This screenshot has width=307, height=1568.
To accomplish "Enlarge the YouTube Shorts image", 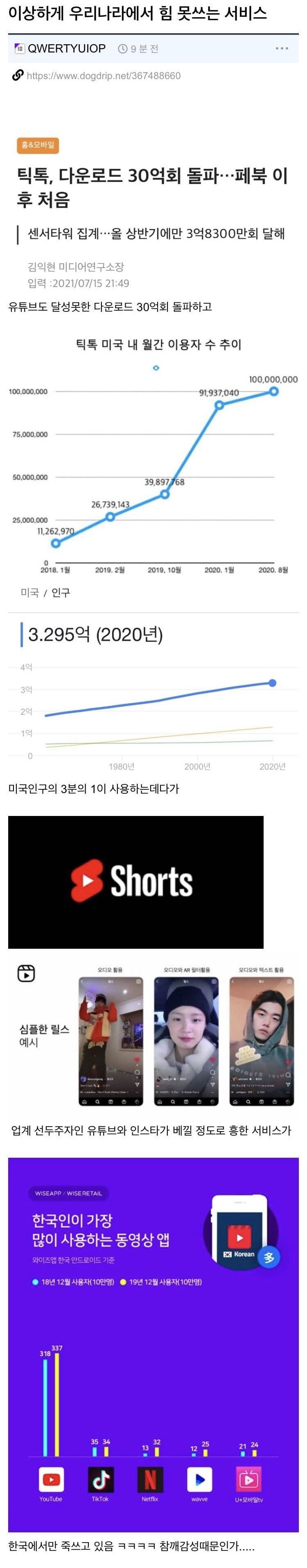I will pyautogui.click(x=135, y=881).
